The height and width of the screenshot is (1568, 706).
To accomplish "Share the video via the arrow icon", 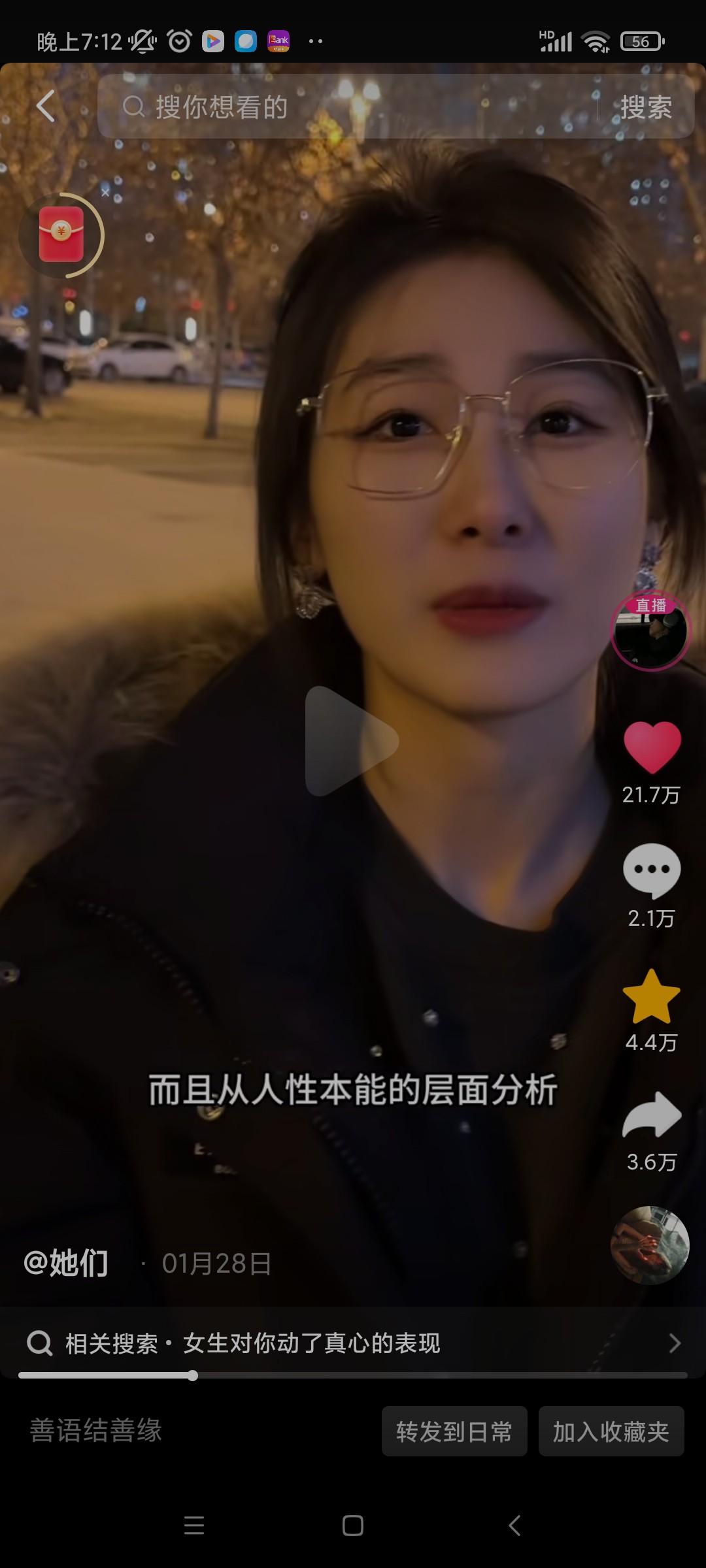I will pyautogui.click(x=652, y=1116).
